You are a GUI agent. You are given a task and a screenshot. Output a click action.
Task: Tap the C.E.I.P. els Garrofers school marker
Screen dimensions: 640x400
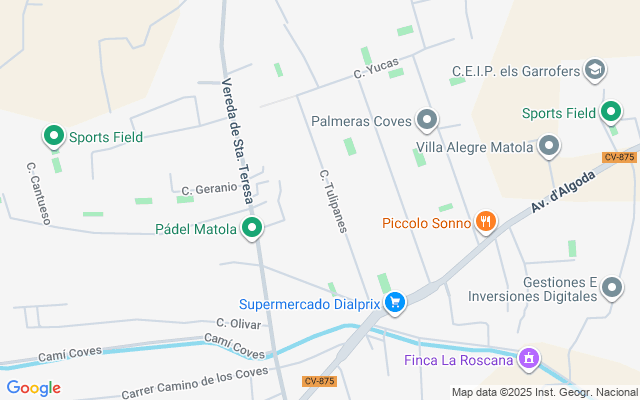595,70
